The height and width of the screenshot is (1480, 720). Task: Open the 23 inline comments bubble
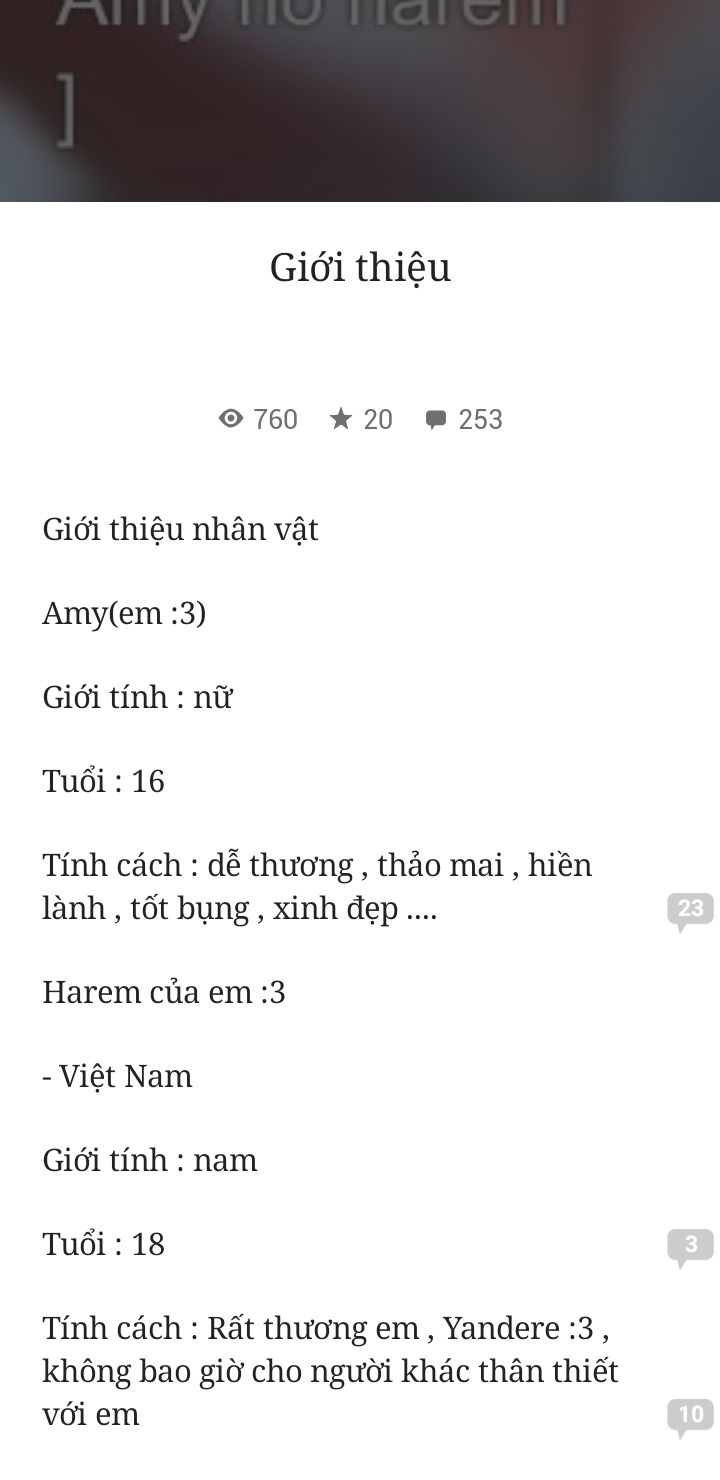[x=690, y=911]
